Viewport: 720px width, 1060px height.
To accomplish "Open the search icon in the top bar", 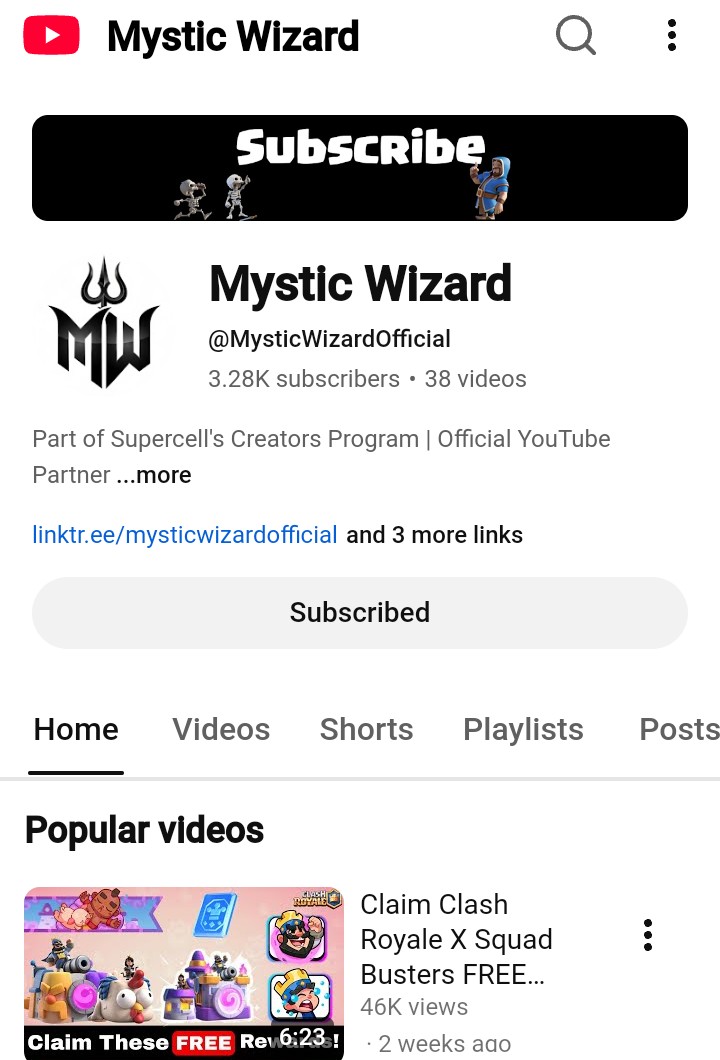I will (575, 37).
